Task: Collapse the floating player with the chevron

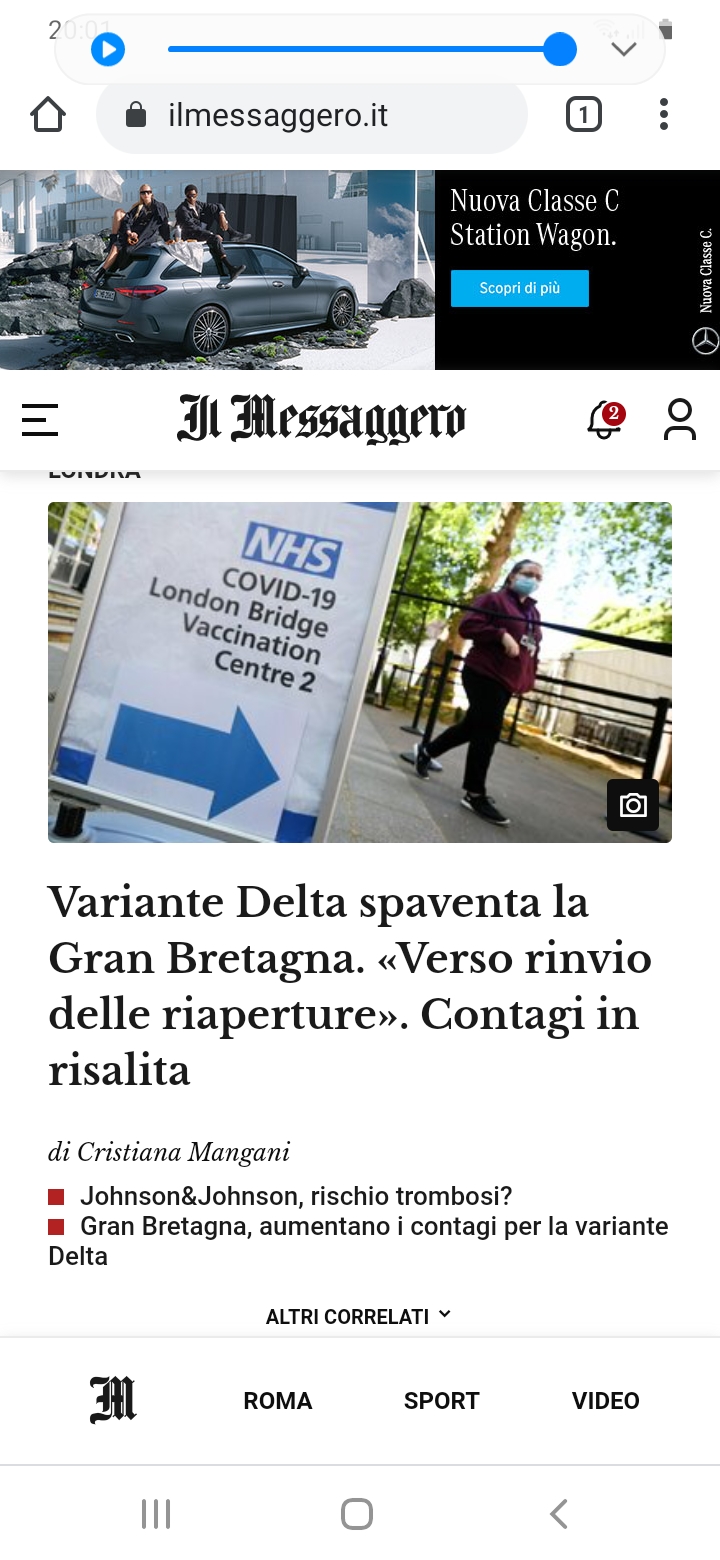Action: [x=624, y=49]
